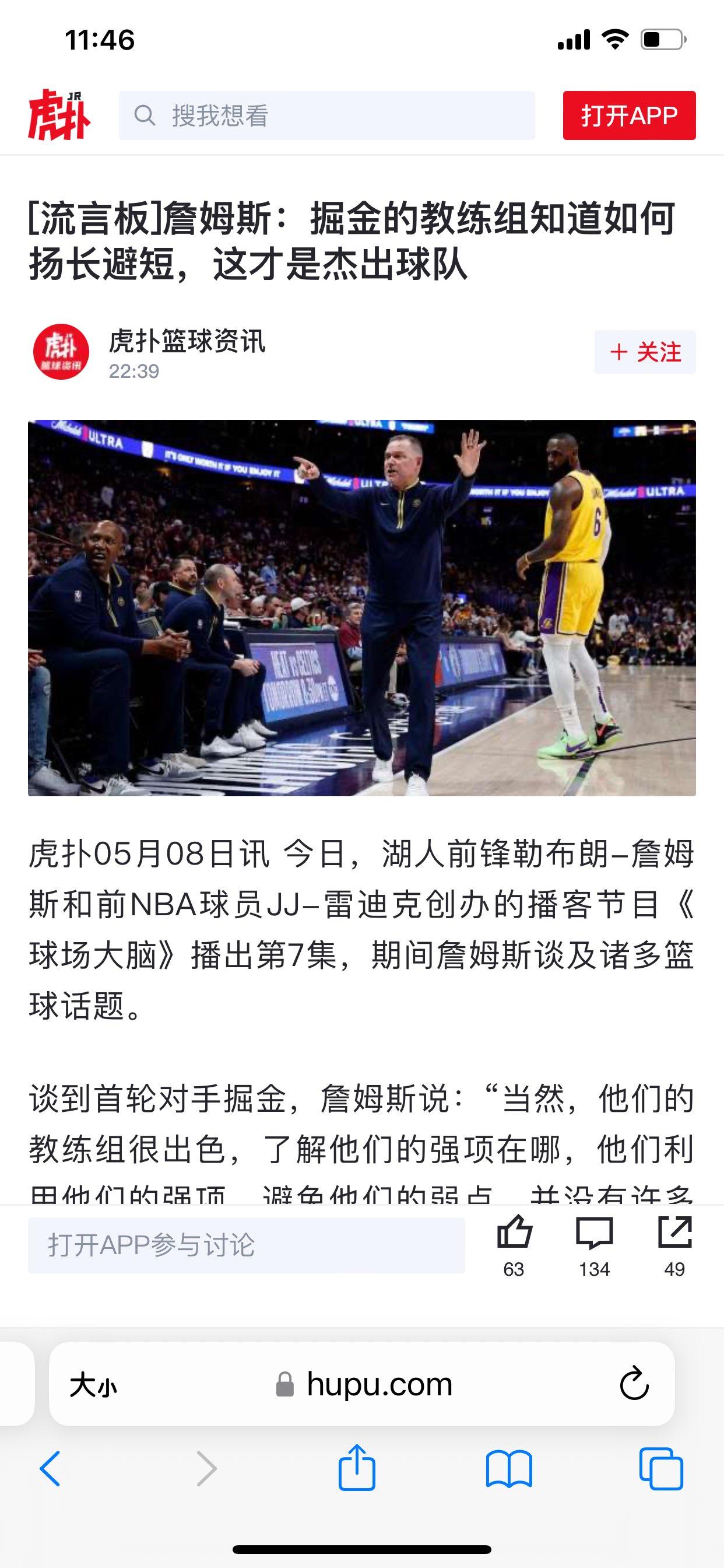Show all open Safari tabs
Image resolution: width=724 pixels, height=1568 pixels.
pos(660,1468)
